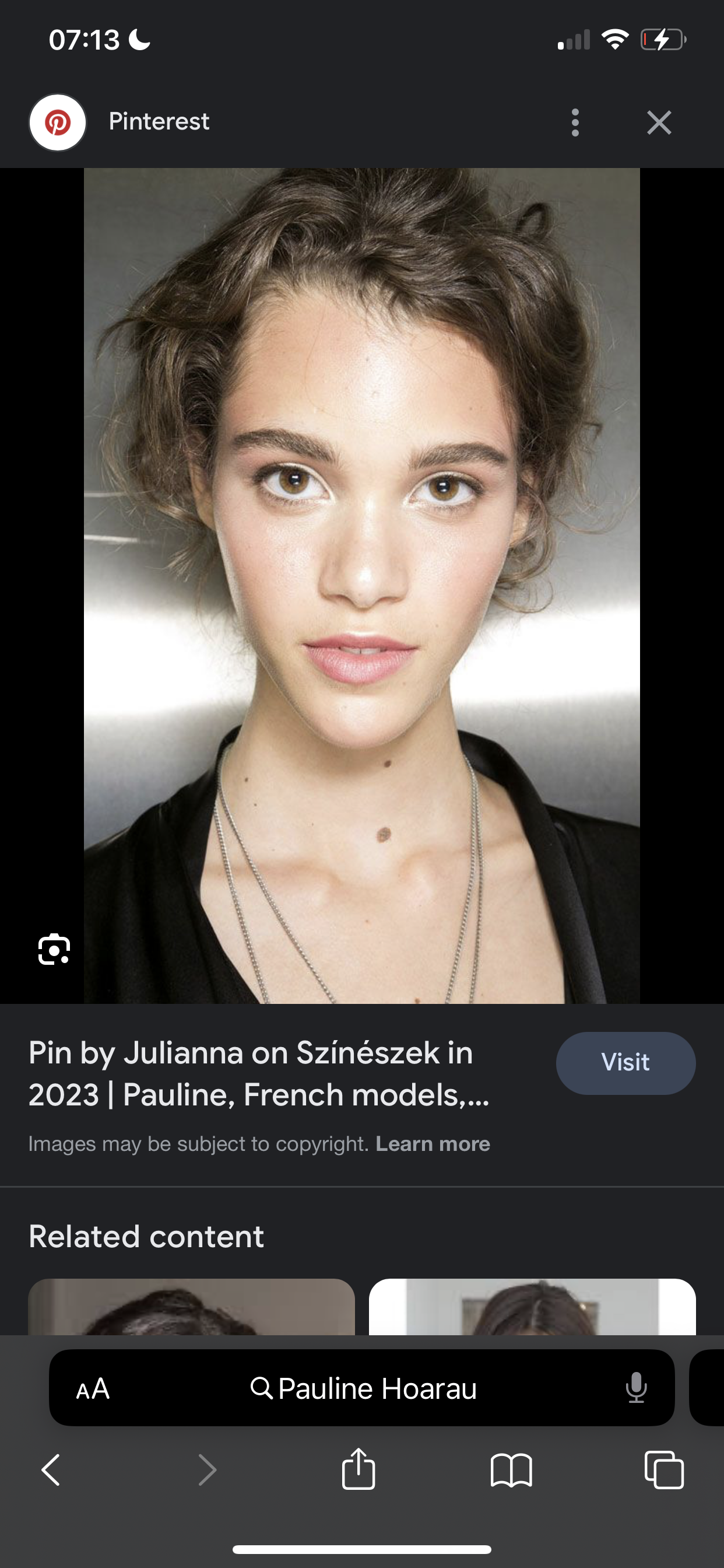Screen dimensions: 724x1568
Task: Open the AA page settings menu
Action: pyautogui.click(x=93, y=1389)
